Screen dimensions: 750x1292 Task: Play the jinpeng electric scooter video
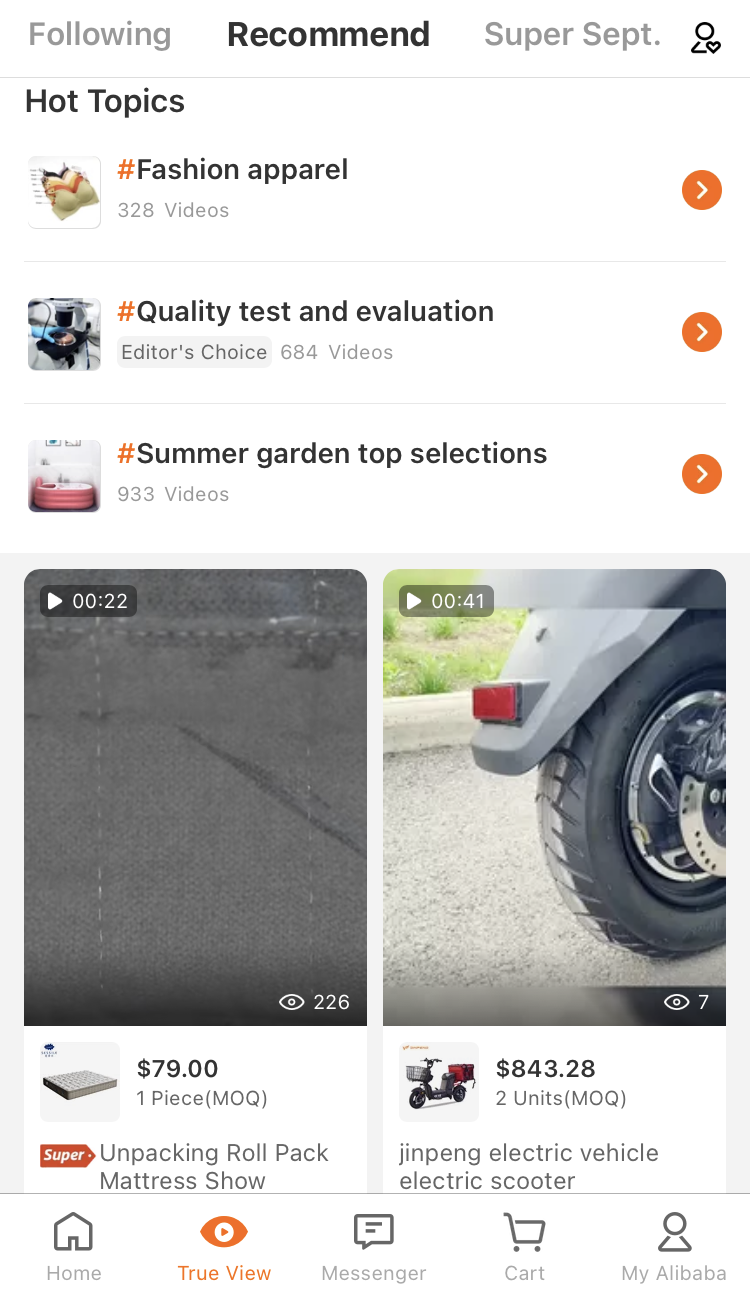click(554, 797)
